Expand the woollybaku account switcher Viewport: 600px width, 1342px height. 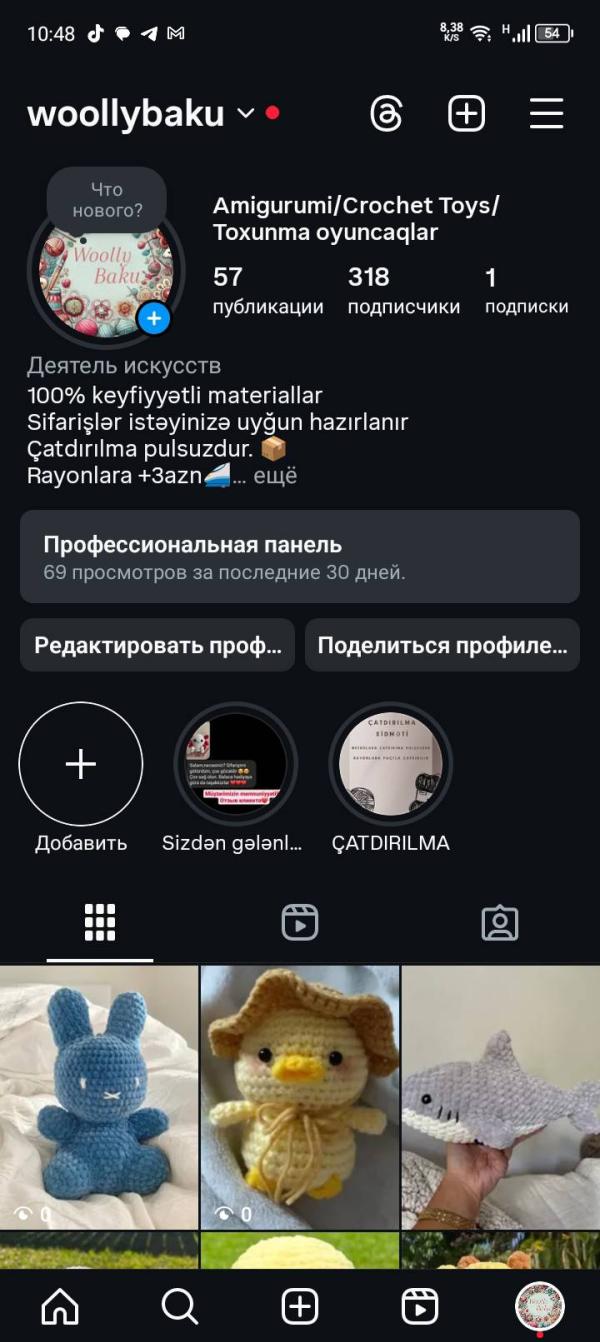(x=246, y=114)
